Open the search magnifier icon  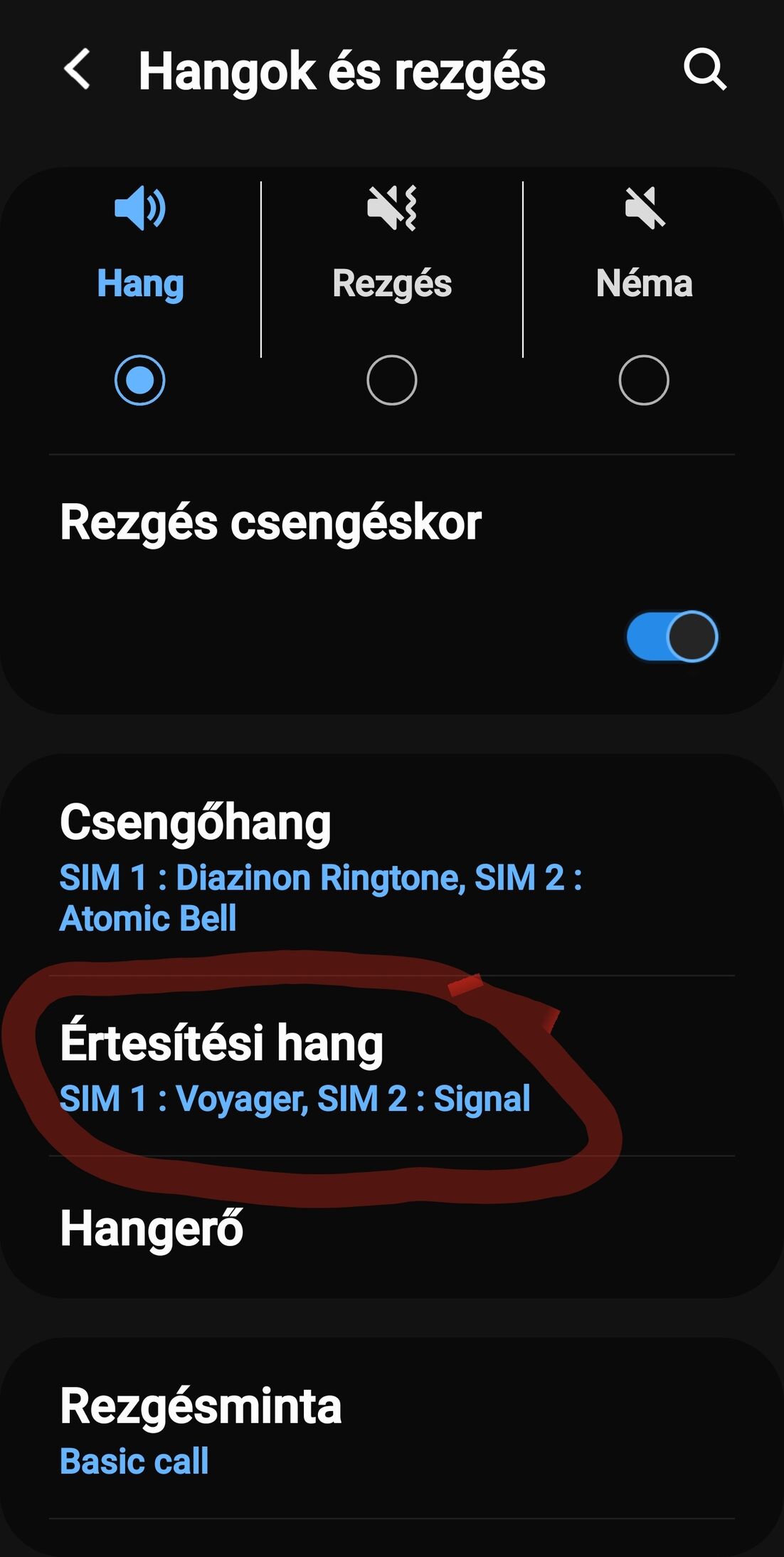pyautogui.click(x=704, y=70)
